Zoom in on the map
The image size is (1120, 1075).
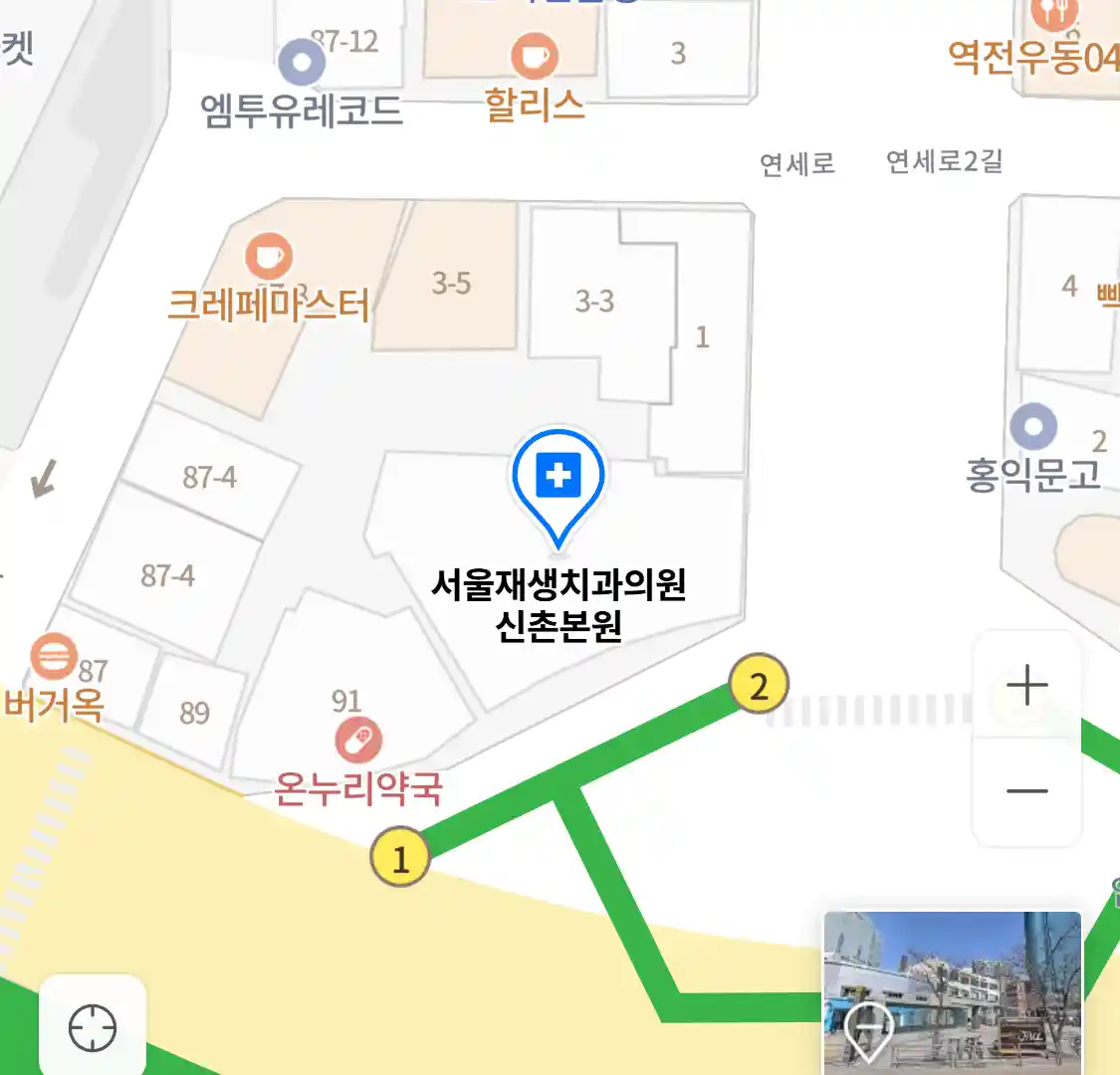click(x=1026, y=686)
